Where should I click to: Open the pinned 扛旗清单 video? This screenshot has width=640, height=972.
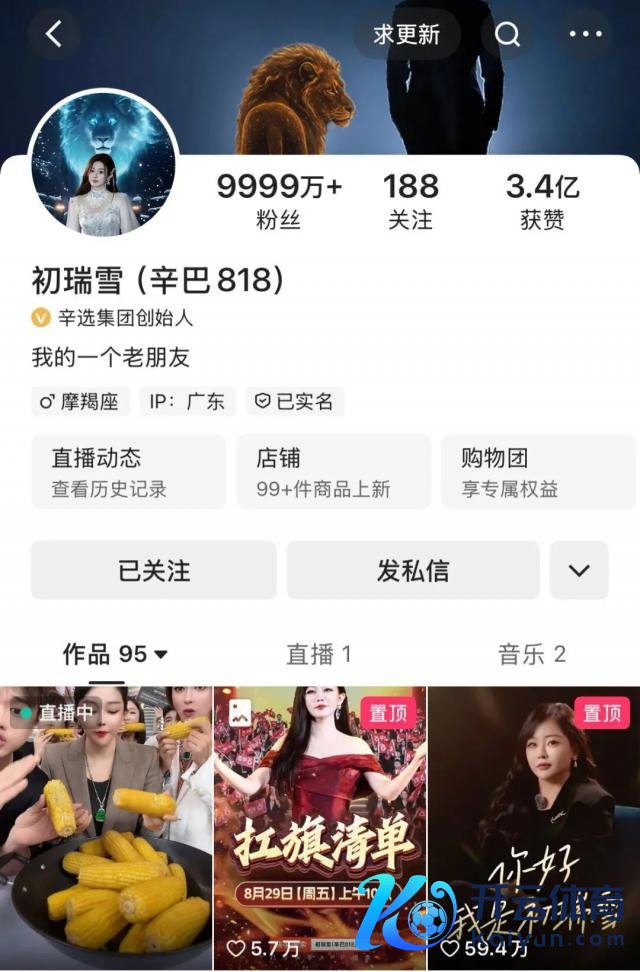click(319, 830)
